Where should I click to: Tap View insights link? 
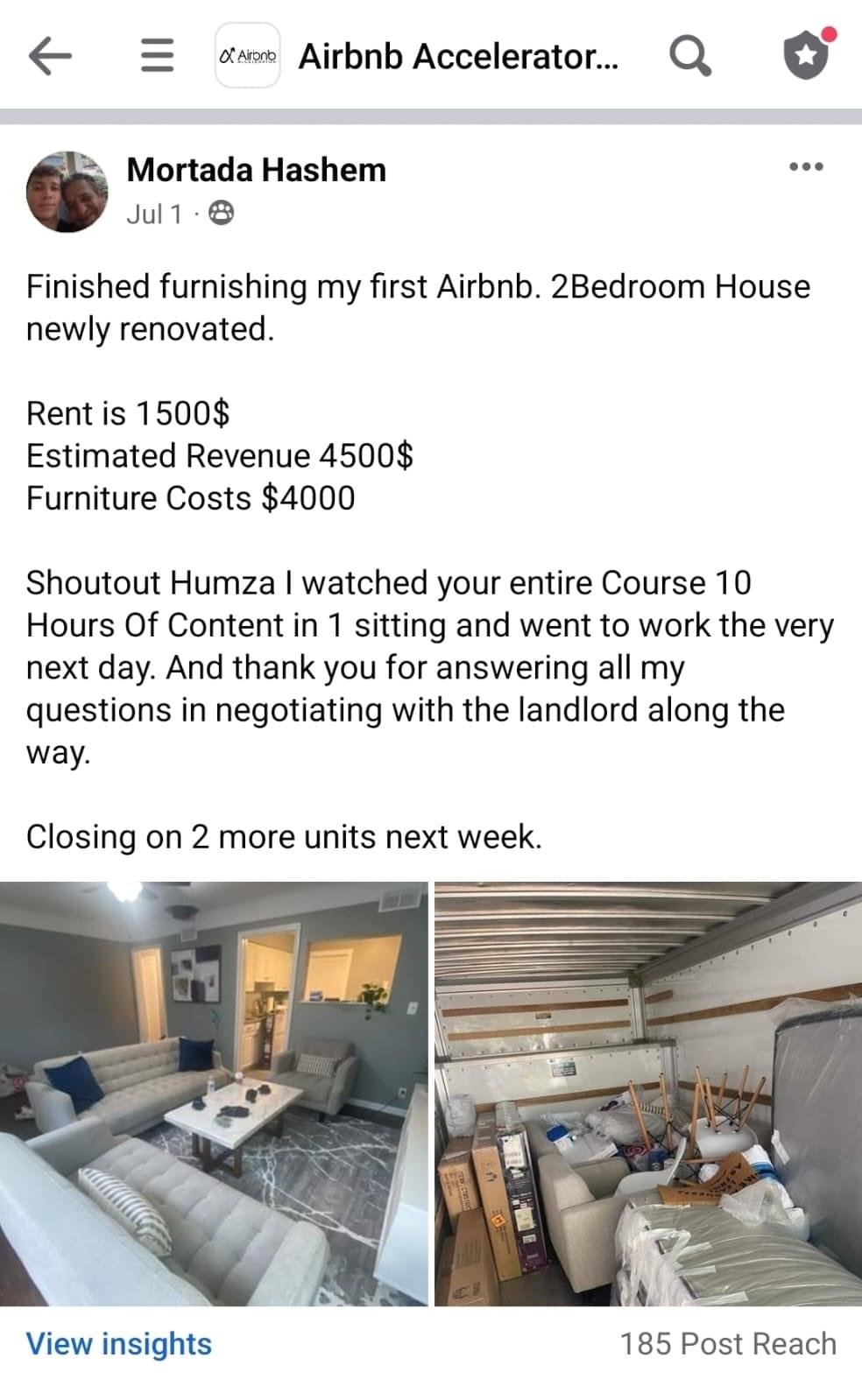(x=119, y=1343)
